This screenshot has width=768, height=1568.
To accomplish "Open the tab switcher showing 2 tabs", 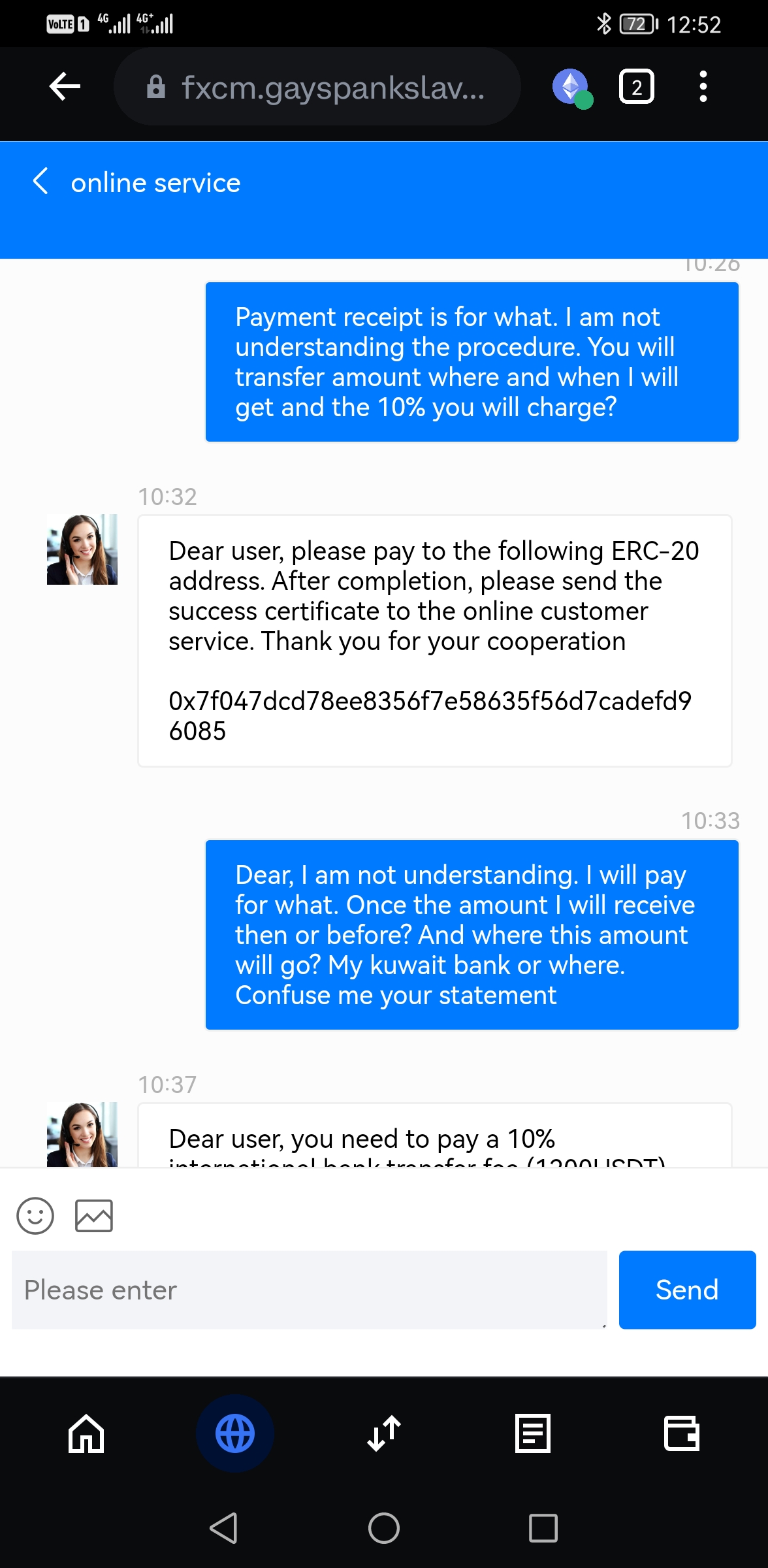I will coord(636,87).
